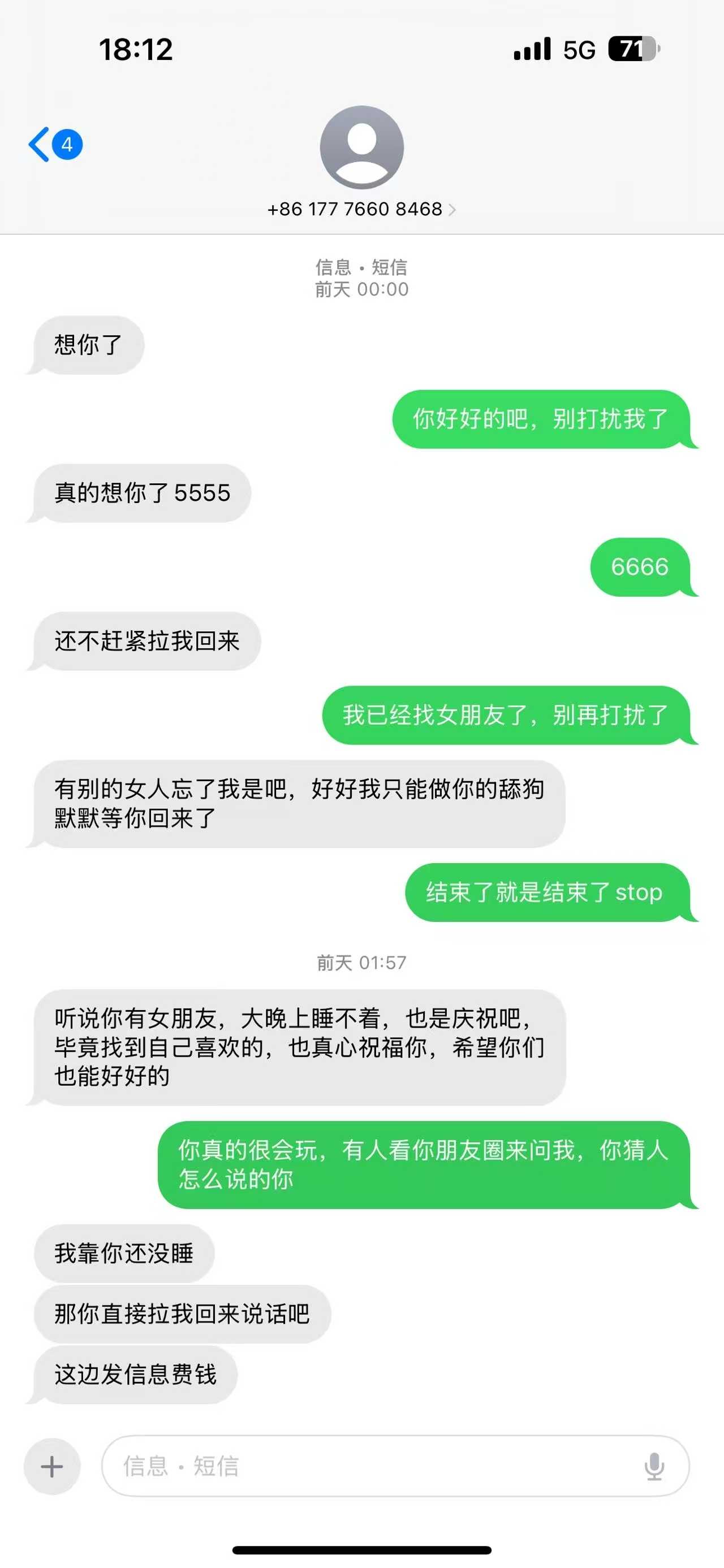Screen dimensions: 724x1568
Task: Tap the bubble 我靠你还没睡
Action: (x=125, y=1254)
